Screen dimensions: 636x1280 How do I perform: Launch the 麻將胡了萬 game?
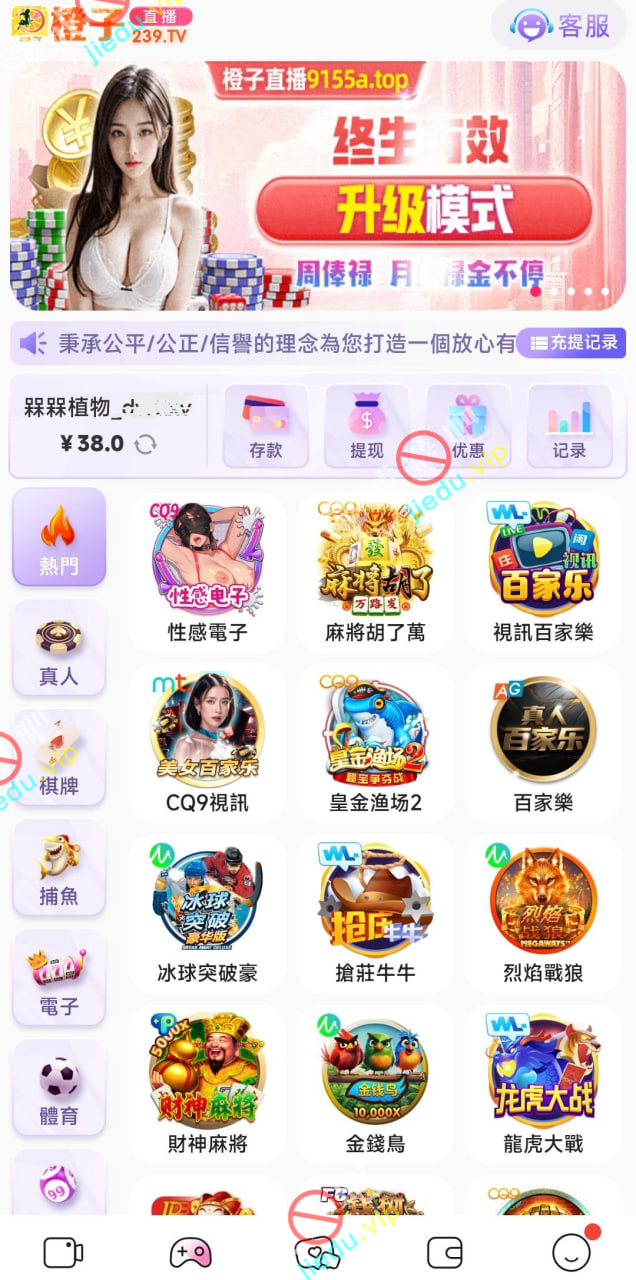(x=375, y=570)
